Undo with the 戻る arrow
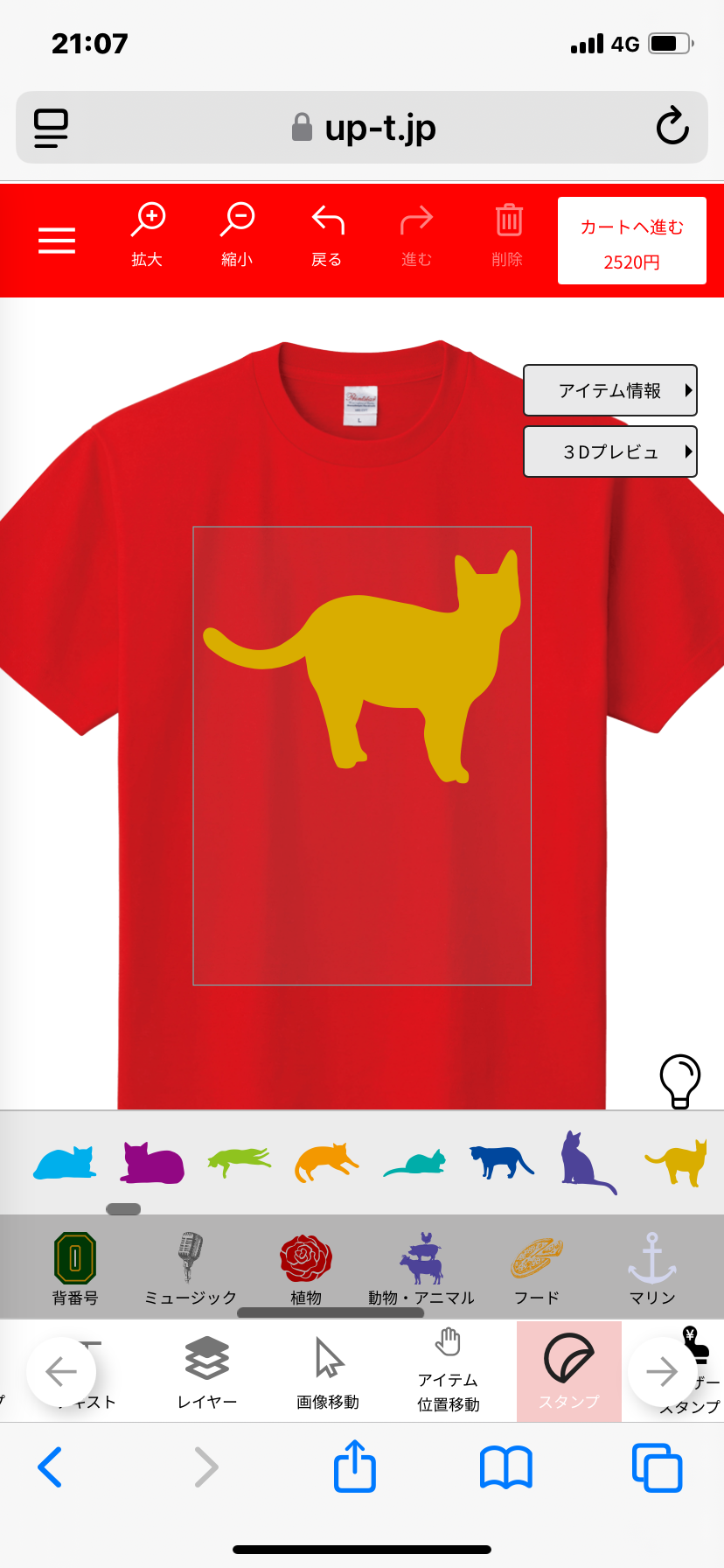Image resolution: width=724 pixels, height=1568 pixels. pyautogui.click(x=327, y=234)
